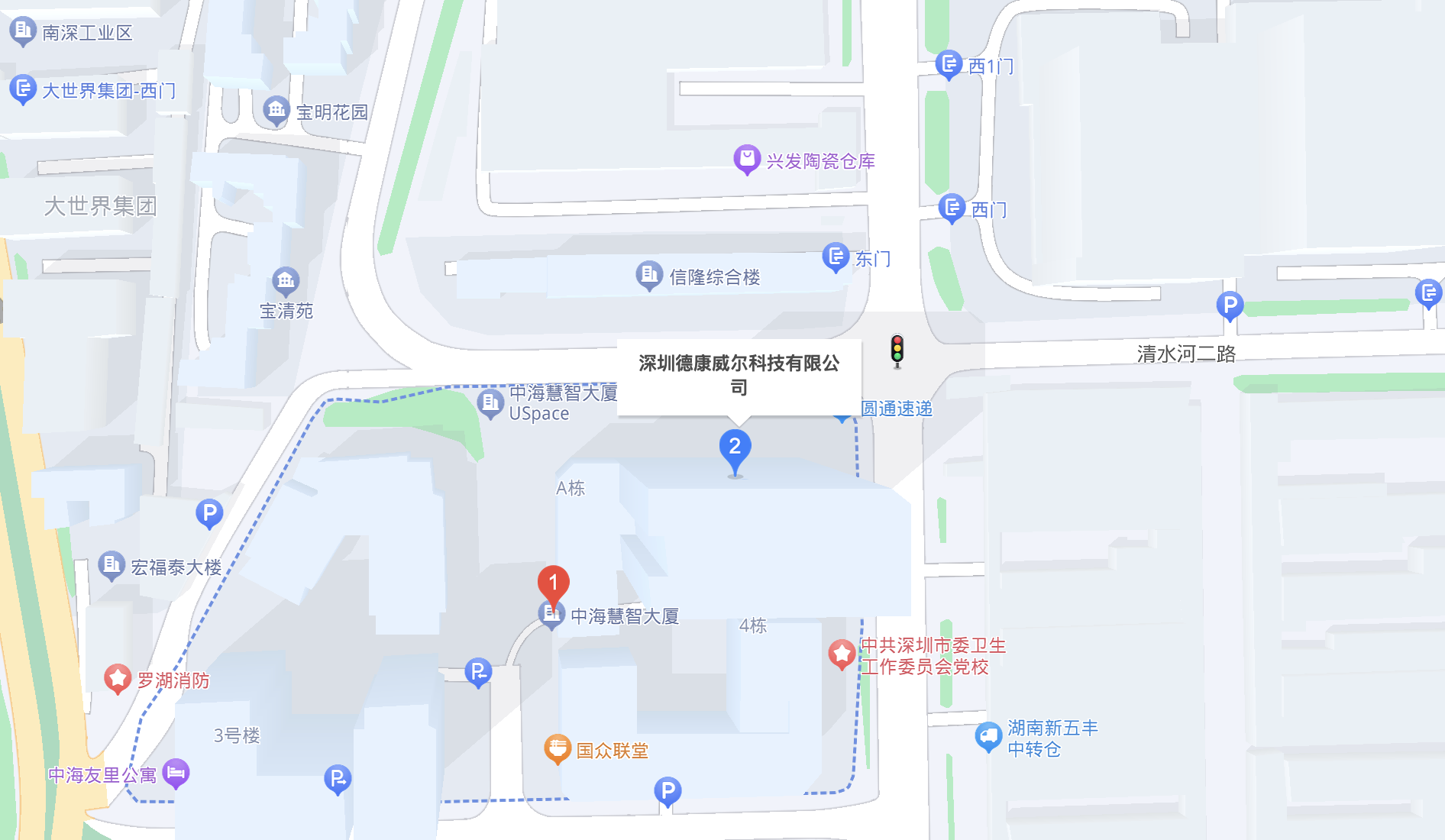Select the 信隆综合楼 building marker
1445x840 pixels.
click(648, 276)
